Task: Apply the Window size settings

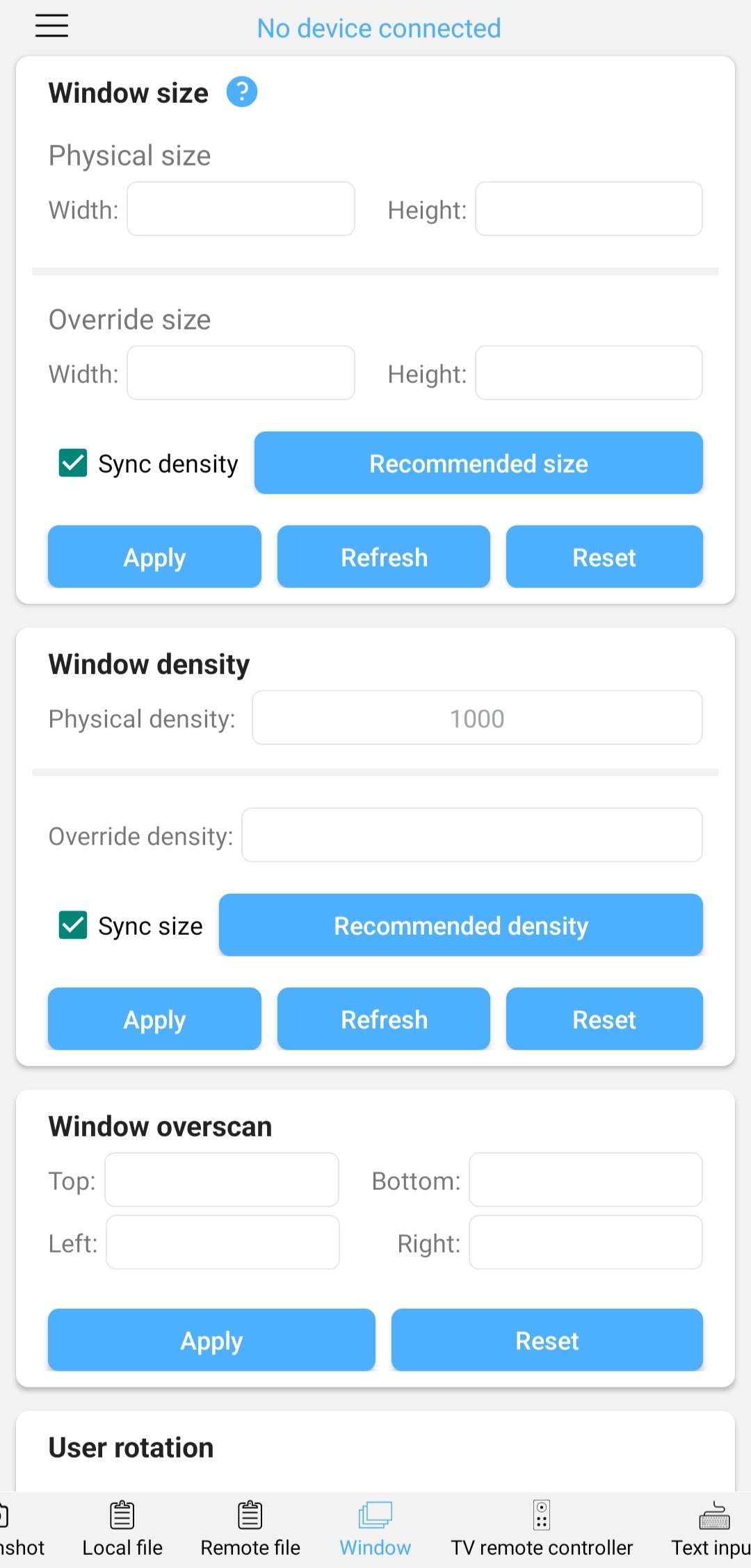Action: 154,557
